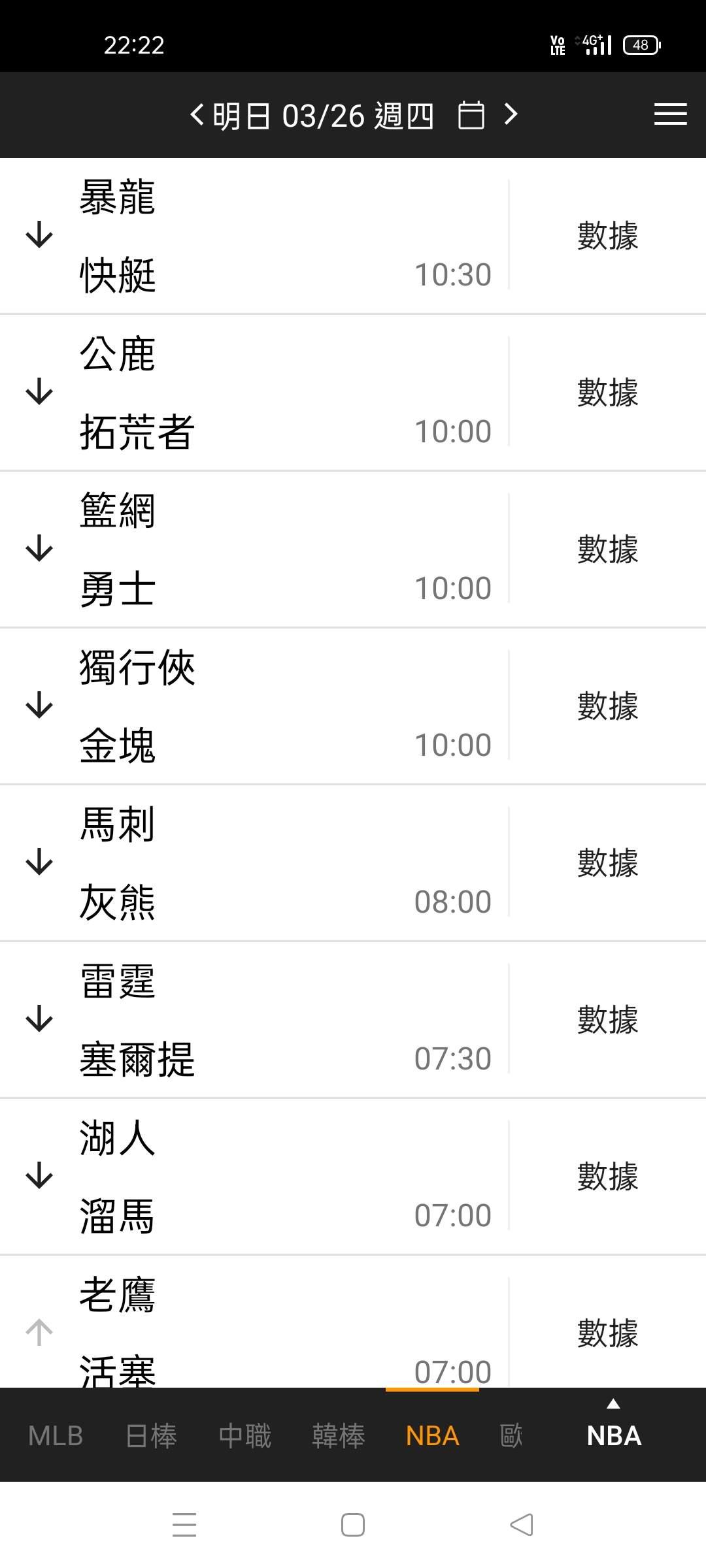The image size is (706, 1568).
Task: Expand the 公鹿 vs 拓荒者 game
Action: [x=39, y=392]
